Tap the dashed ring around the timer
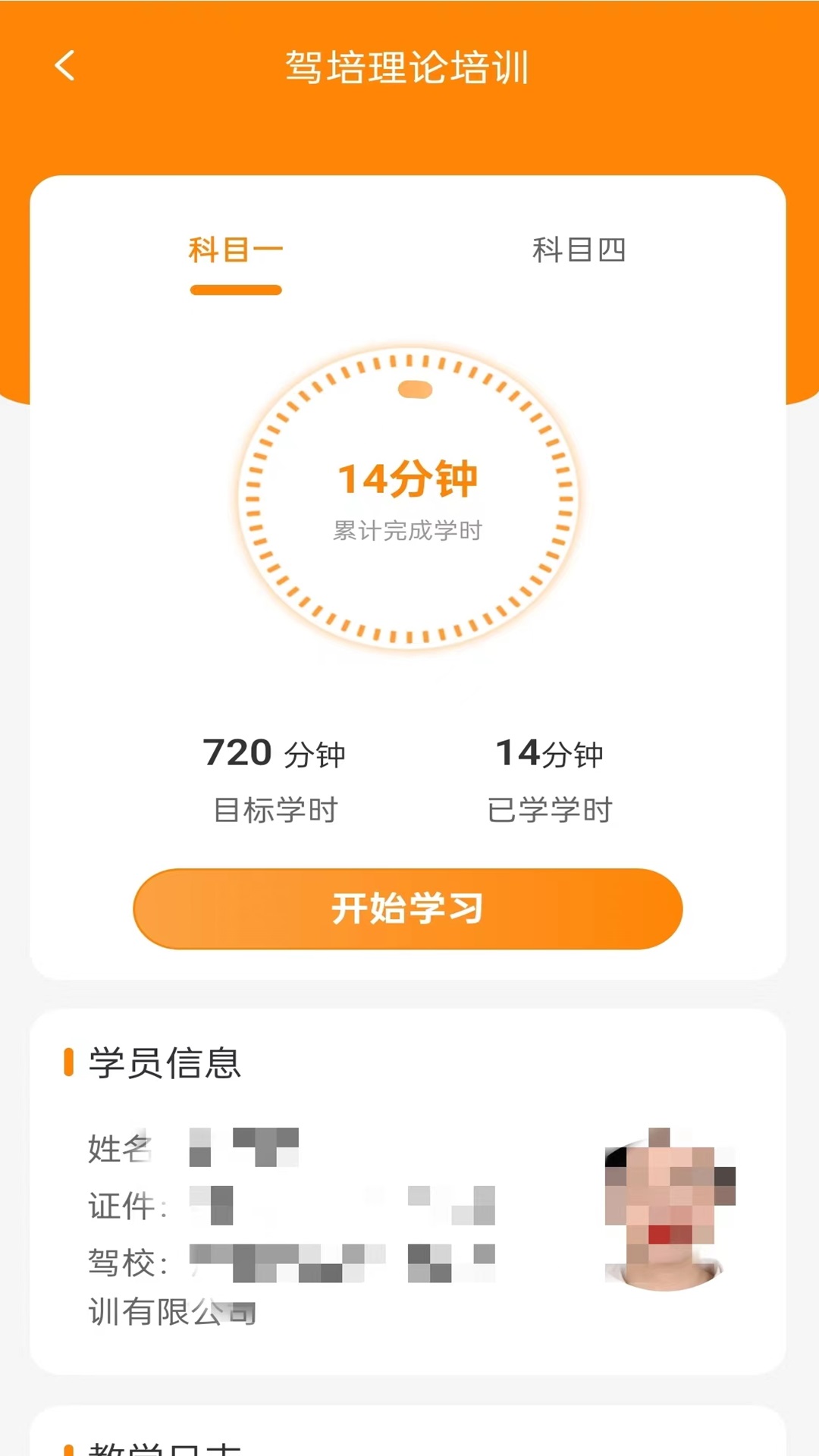This screenshot has width=819, height=1456. [x=408, y=364]
